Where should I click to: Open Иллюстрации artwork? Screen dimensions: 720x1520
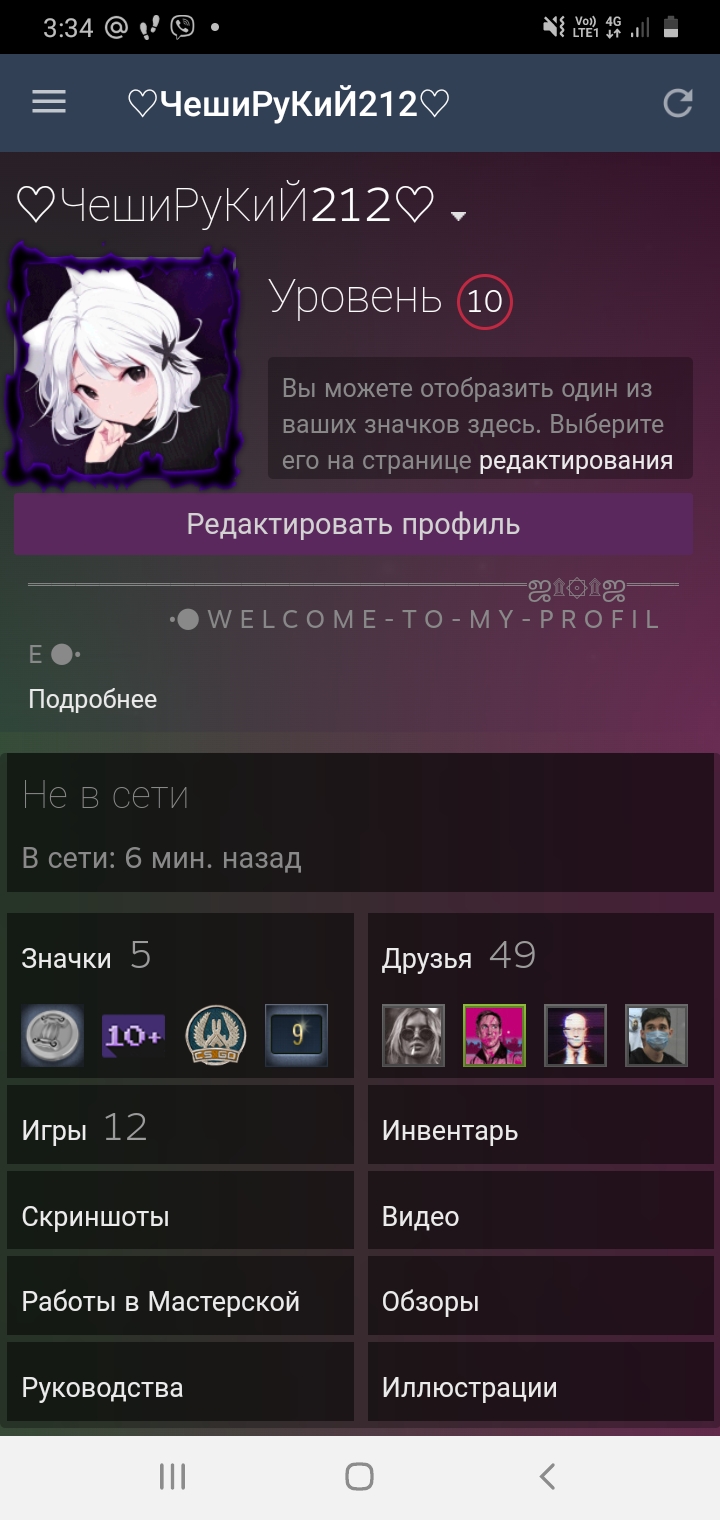[541, 1382]
